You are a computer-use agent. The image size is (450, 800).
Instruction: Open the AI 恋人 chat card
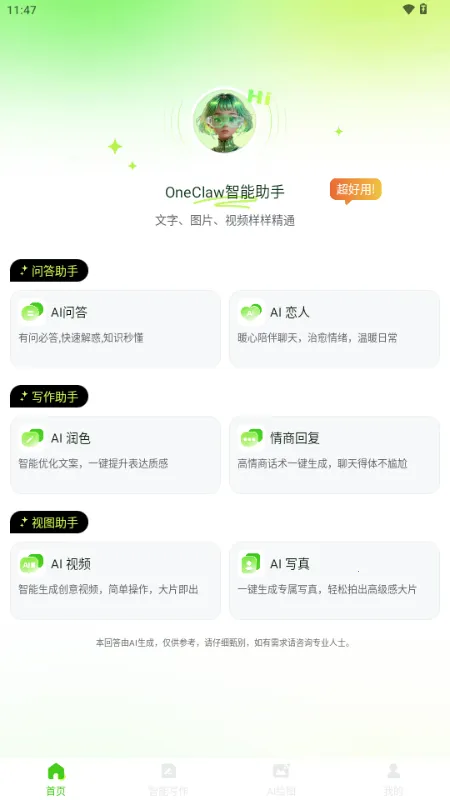coord(334,329)
